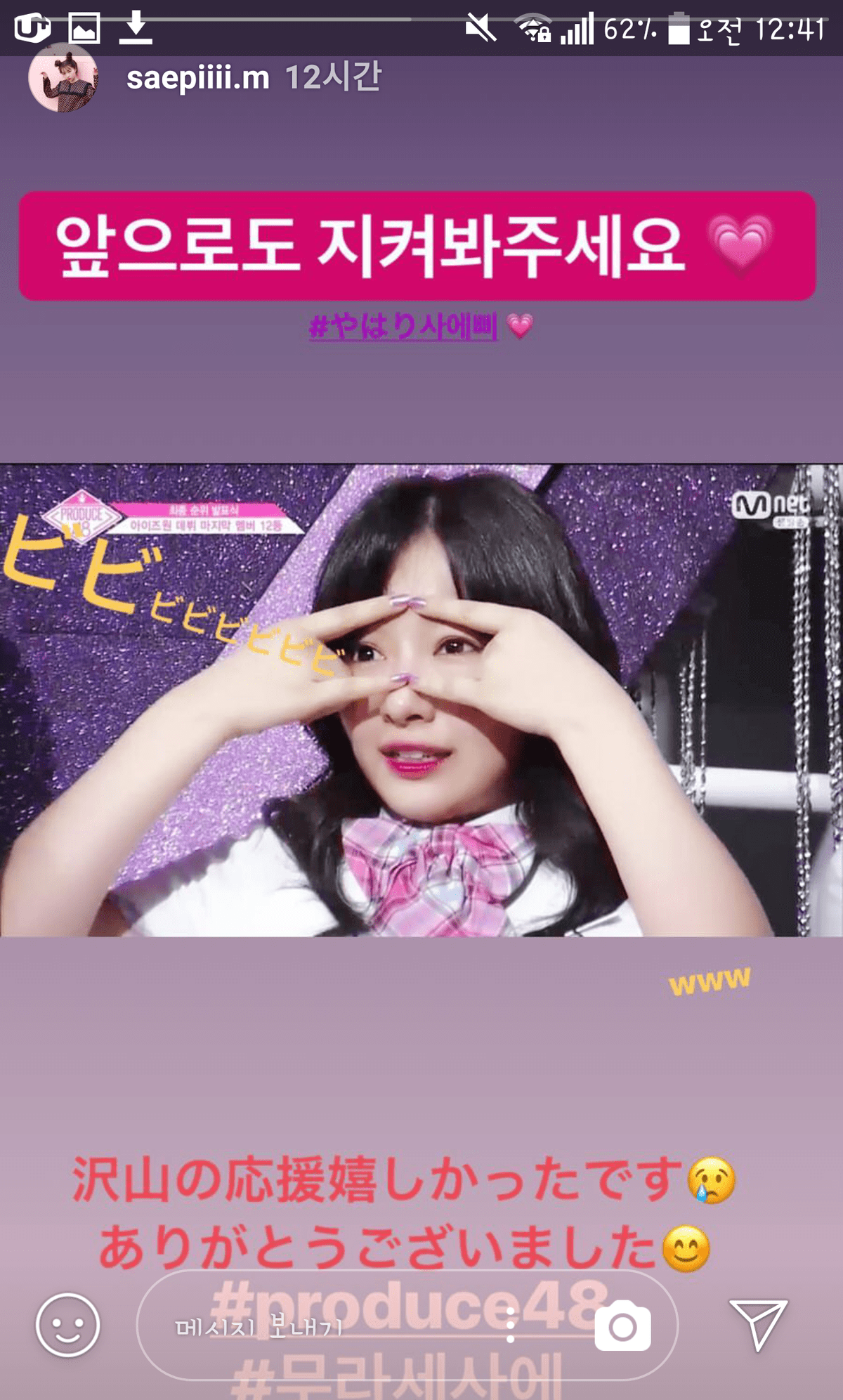Viewport: 843px width, 1400px height.
Task: Open the emoji reaction smiley
Action: point(67,1325)
